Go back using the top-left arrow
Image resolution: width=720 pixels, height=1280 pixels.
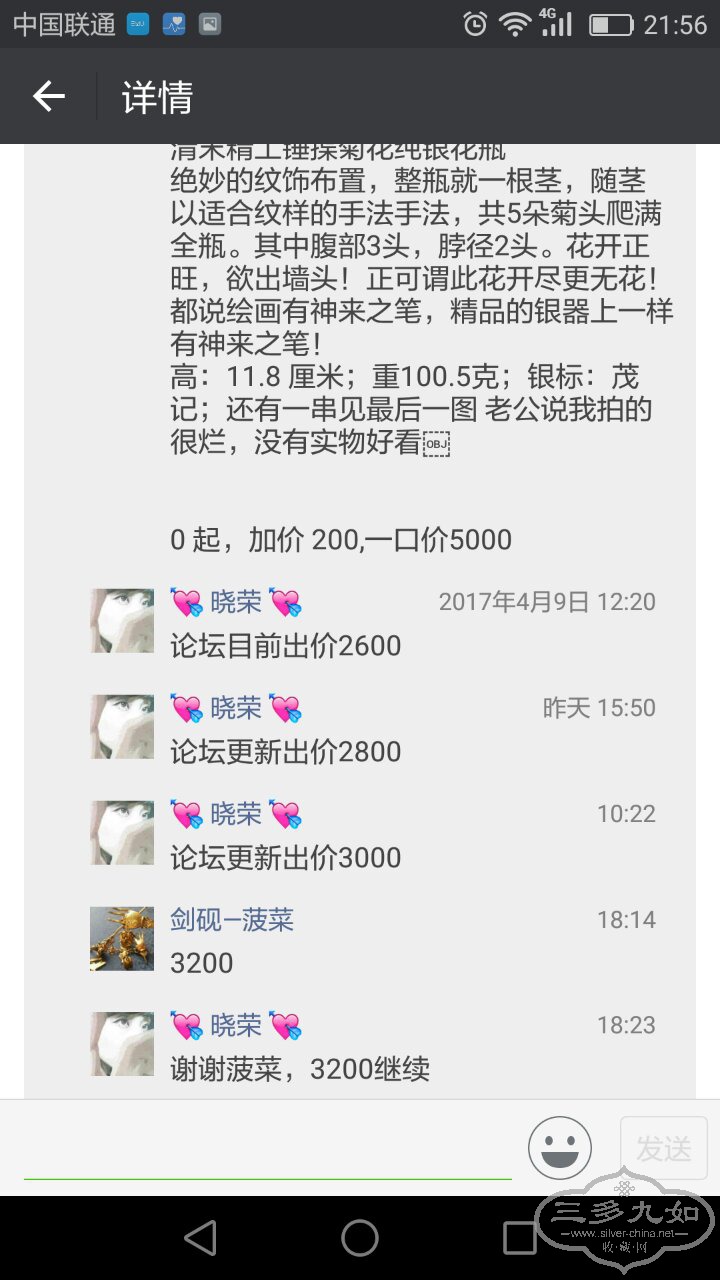(49, 97)
